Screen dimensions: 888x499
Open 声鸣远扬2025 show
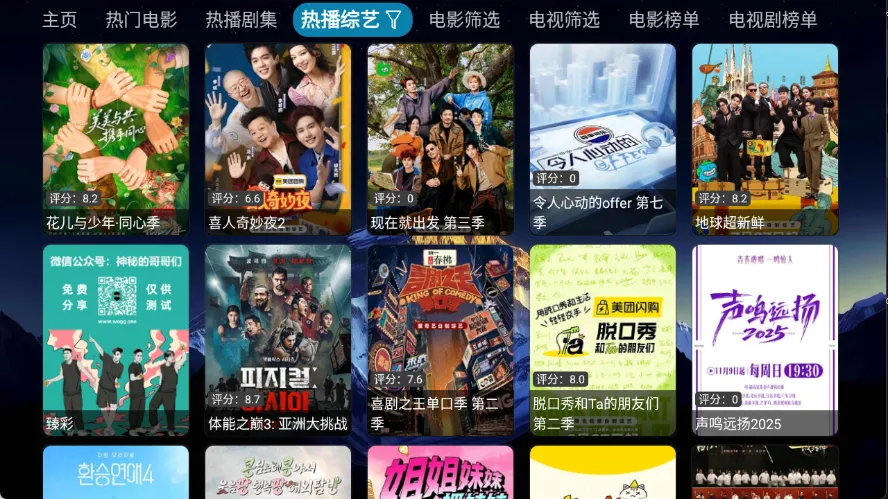coord(765,340)
